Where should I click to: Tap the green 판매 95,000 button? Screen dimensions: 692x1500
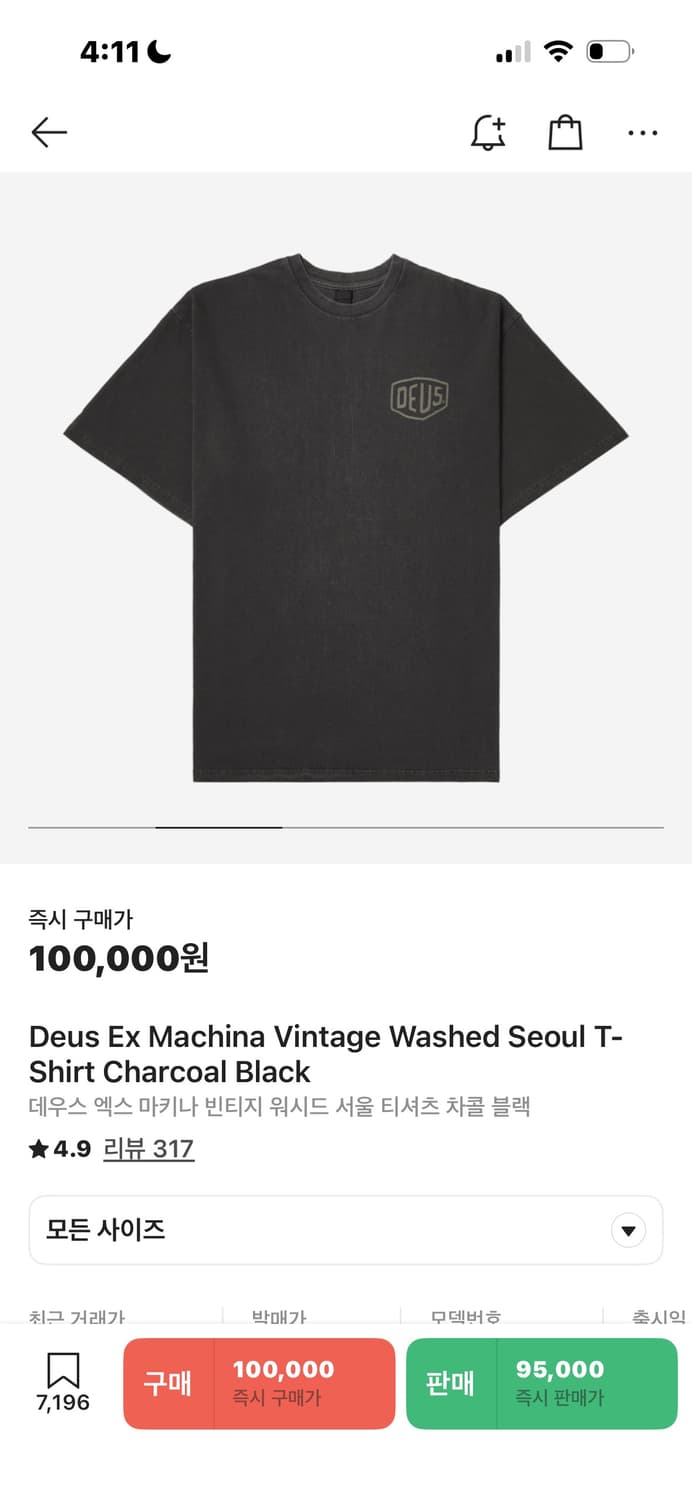[x=541, y=1383]
